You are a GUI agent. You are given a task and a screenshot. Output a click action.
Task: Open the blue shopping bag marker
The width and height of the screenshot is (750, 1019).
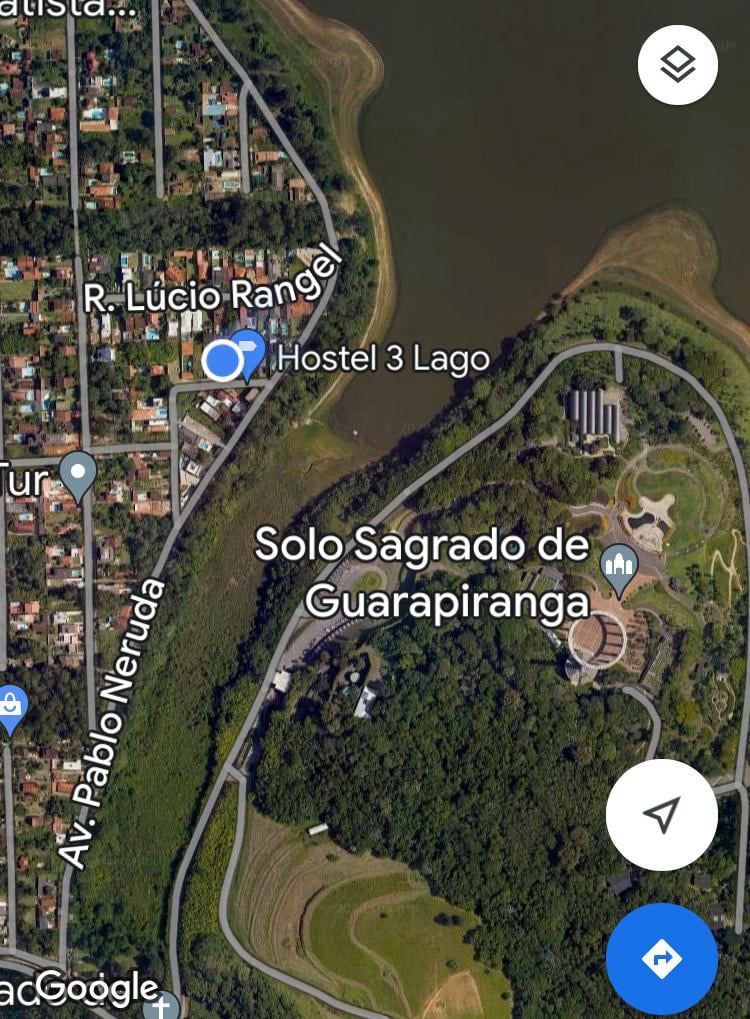10,708
